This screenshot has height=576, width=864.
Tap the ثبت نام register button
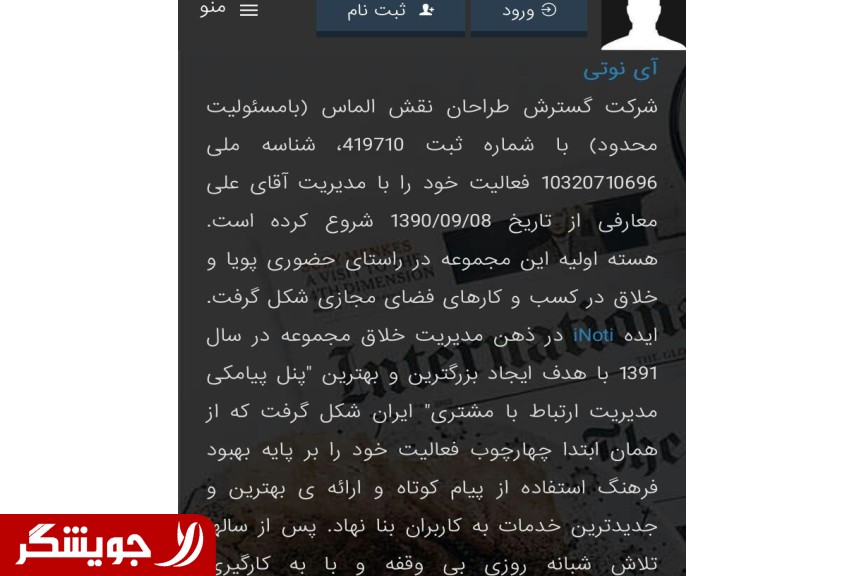390,12
